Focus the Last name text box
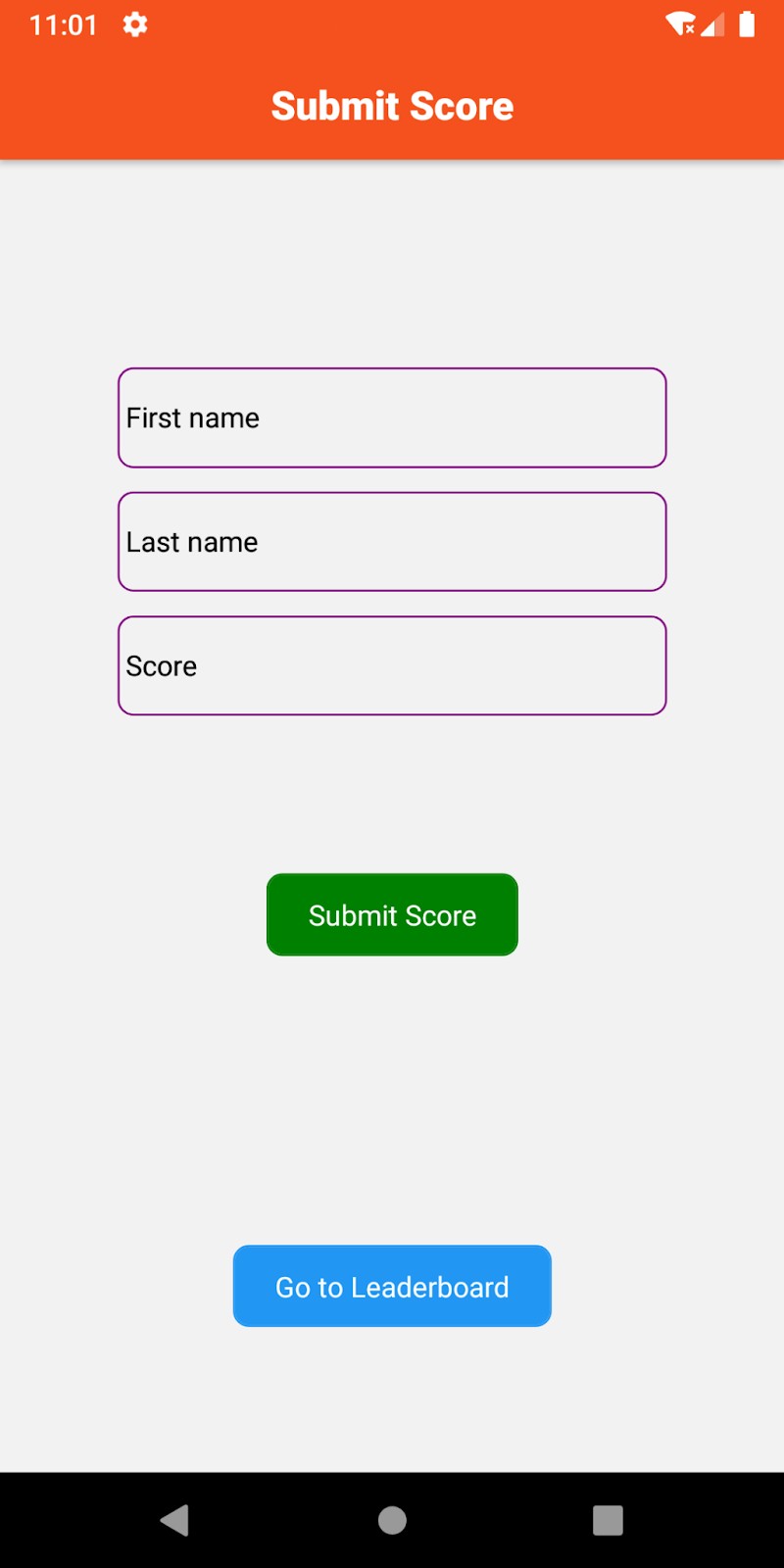The height and width of the screenshot is (1568, 784). (x=392, y=542)
